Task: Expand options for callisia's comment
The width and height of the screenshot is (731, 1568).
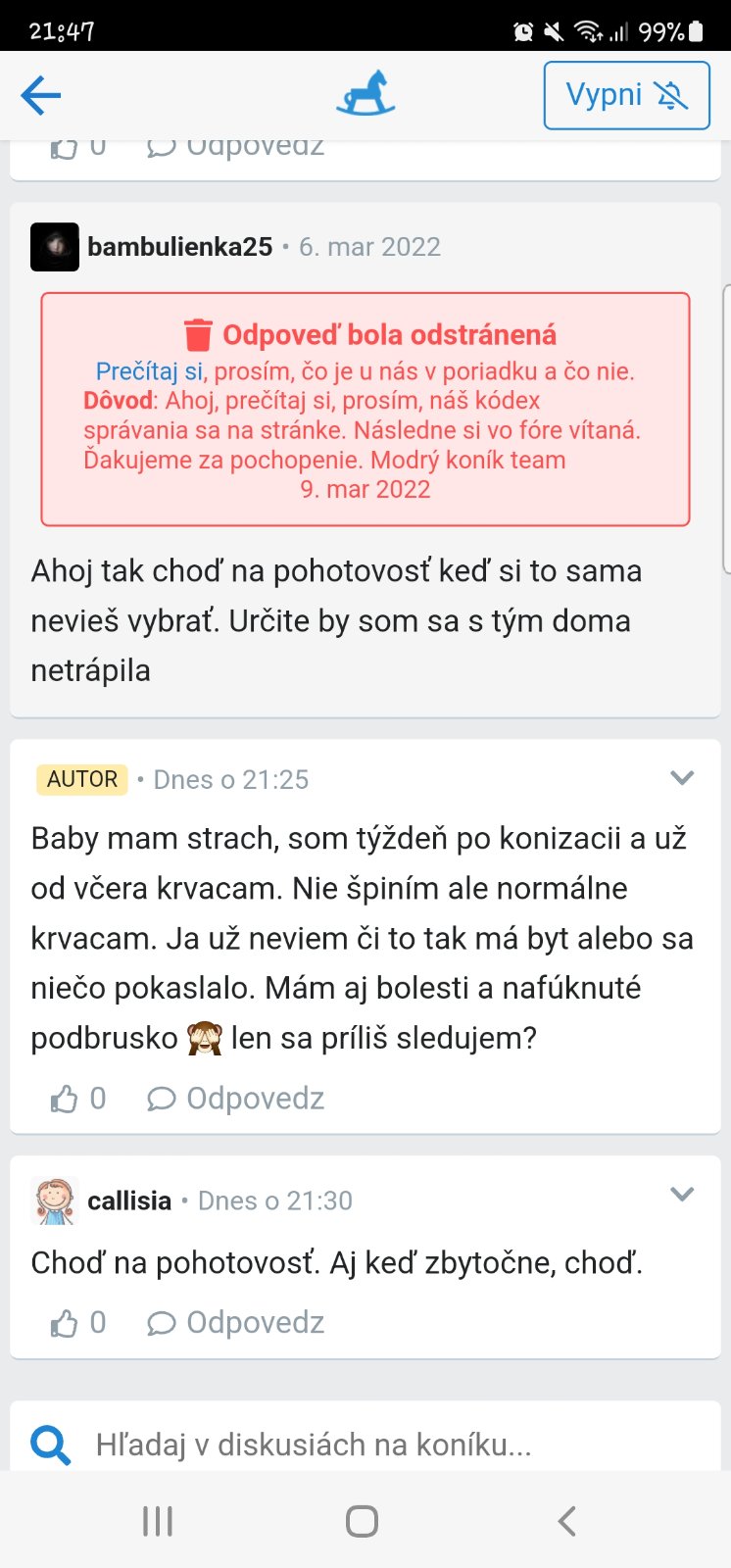Action: click(682, 1195)
